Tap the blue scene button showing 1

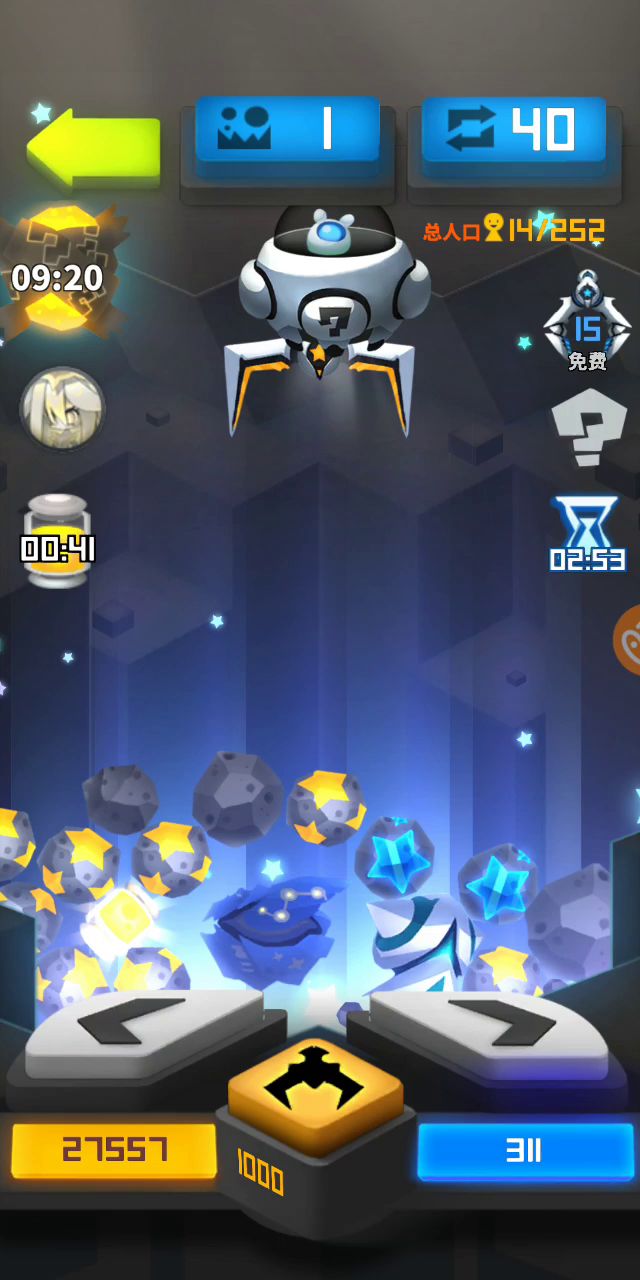(287, 131)
